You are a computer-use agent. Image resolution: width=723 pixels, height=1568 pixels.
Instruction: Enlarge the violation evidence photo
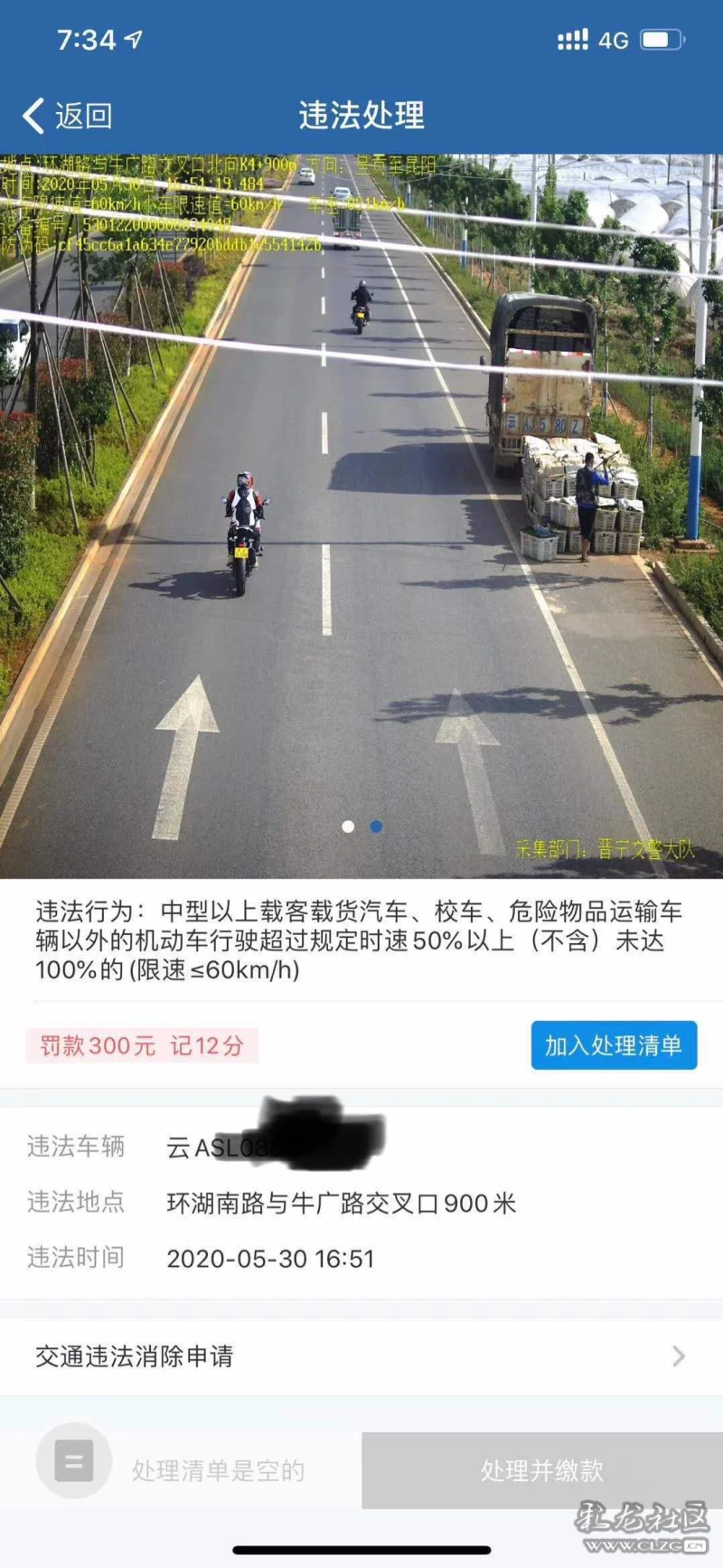point(361,515)
